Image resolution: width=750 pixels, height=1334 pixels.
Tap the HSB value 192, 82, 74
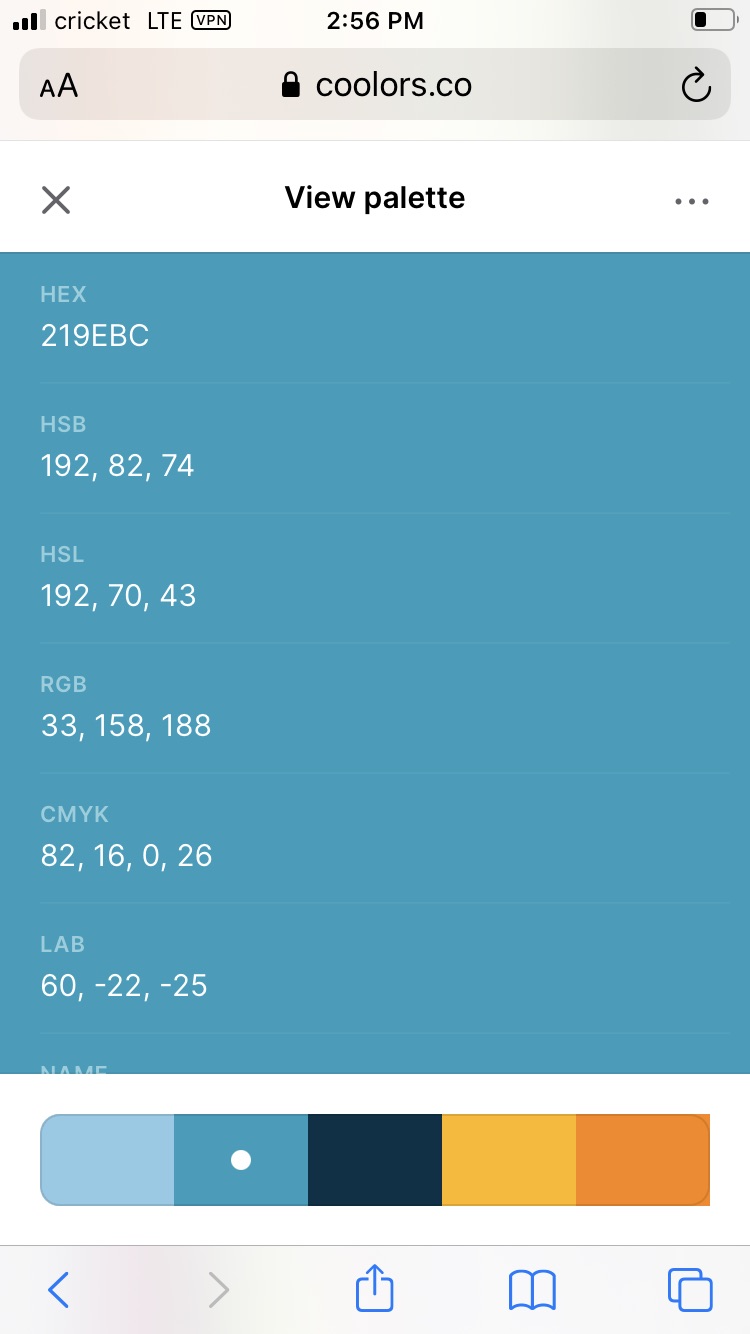(x=118, y=466)
